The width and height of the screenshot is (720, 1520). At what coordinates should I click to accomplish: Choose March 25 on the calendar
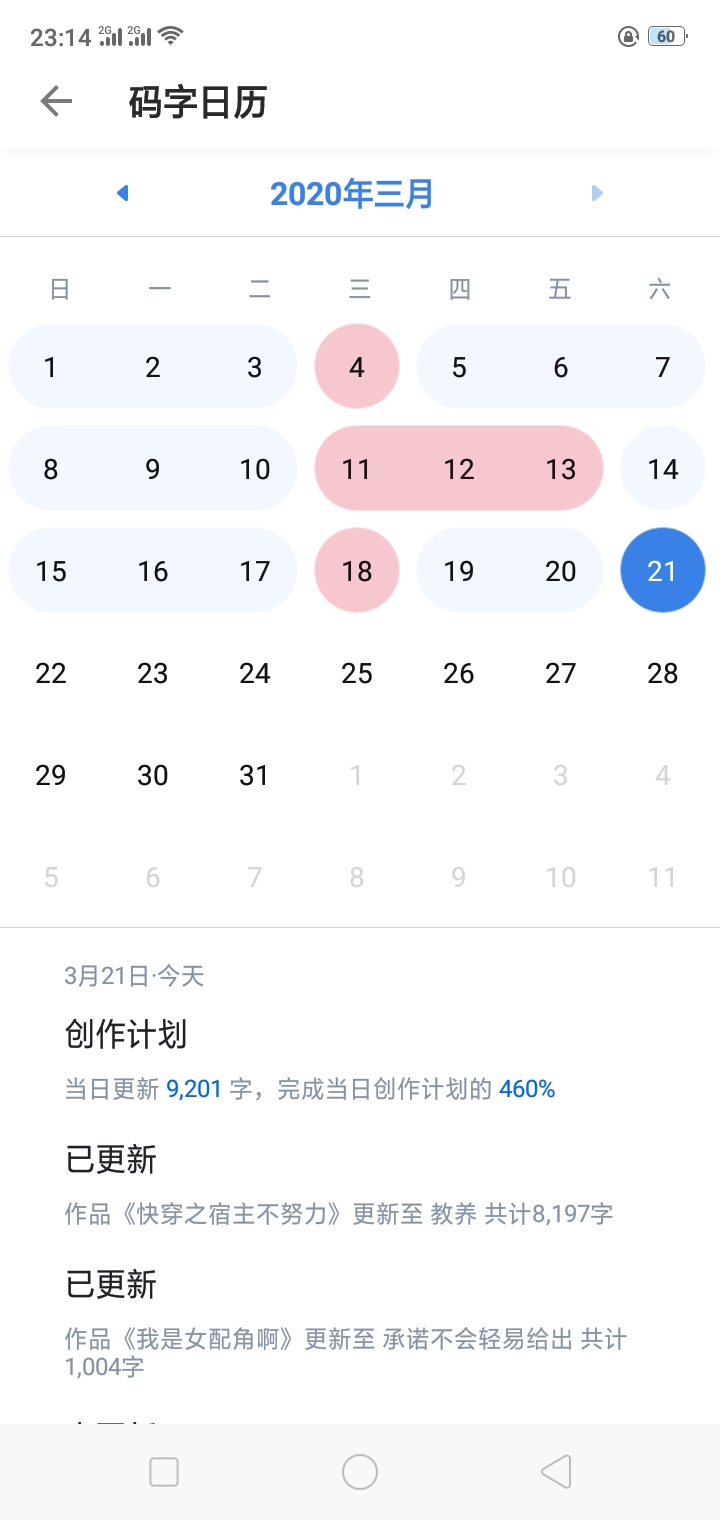(357, 673)
